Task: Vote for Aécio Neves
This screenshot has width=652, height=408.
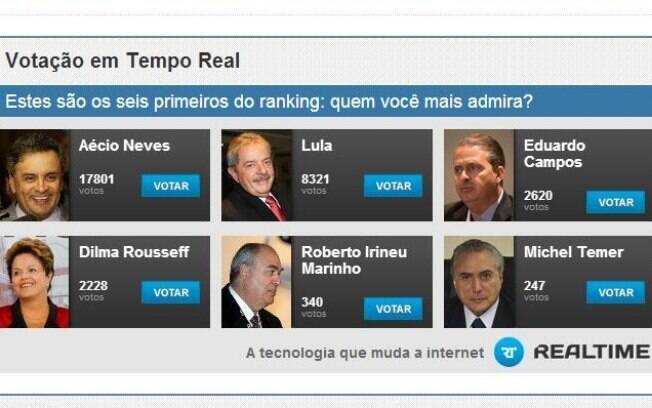Action: 170,186
